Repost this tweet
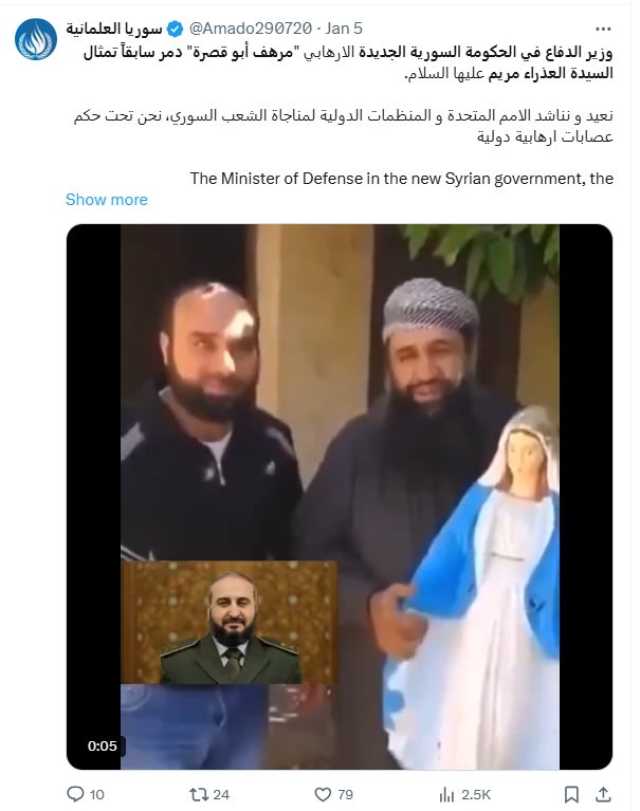 [x=199, y=794]
